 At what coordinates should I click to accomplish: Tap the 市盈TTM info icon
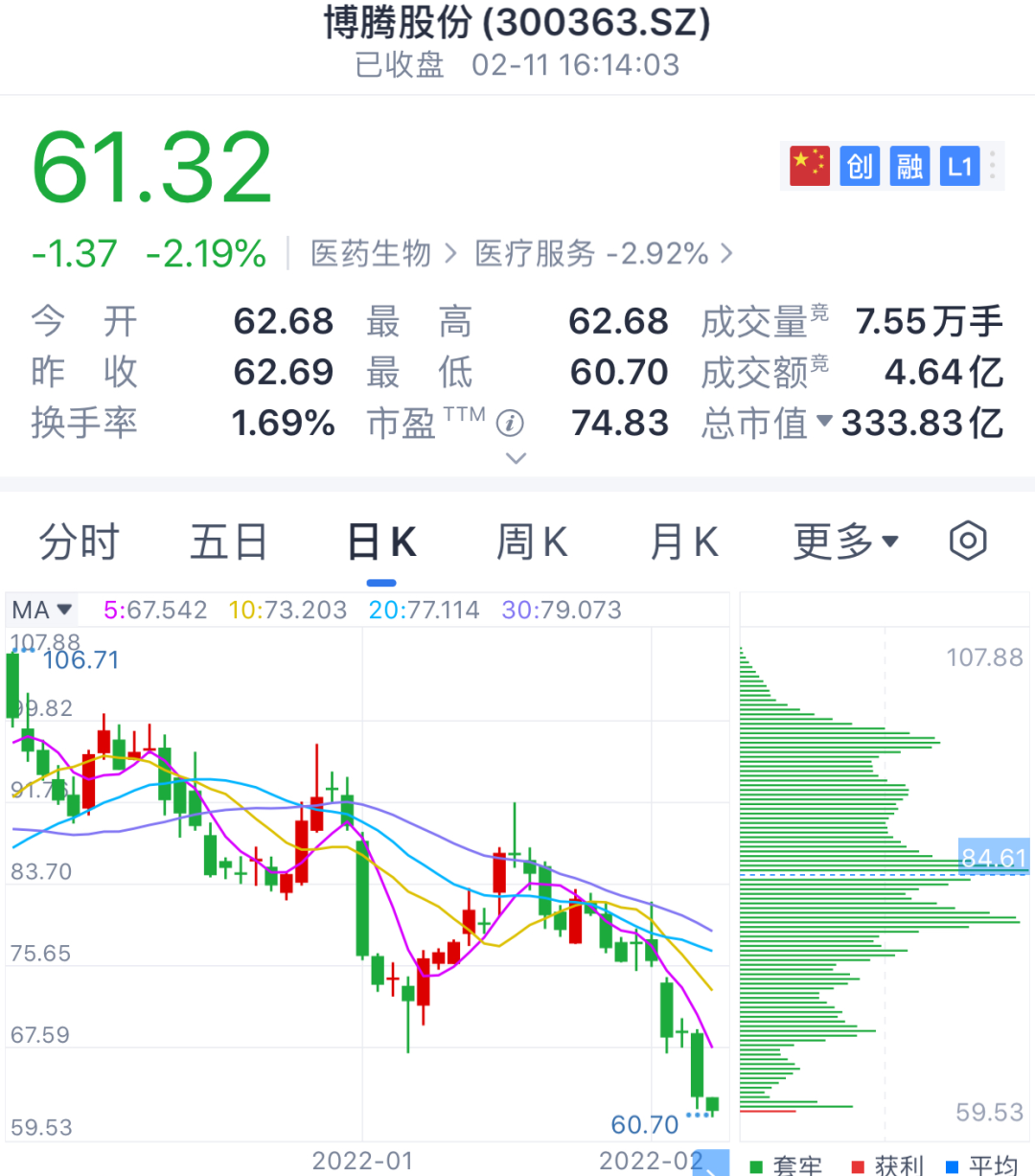pos(511,423)
